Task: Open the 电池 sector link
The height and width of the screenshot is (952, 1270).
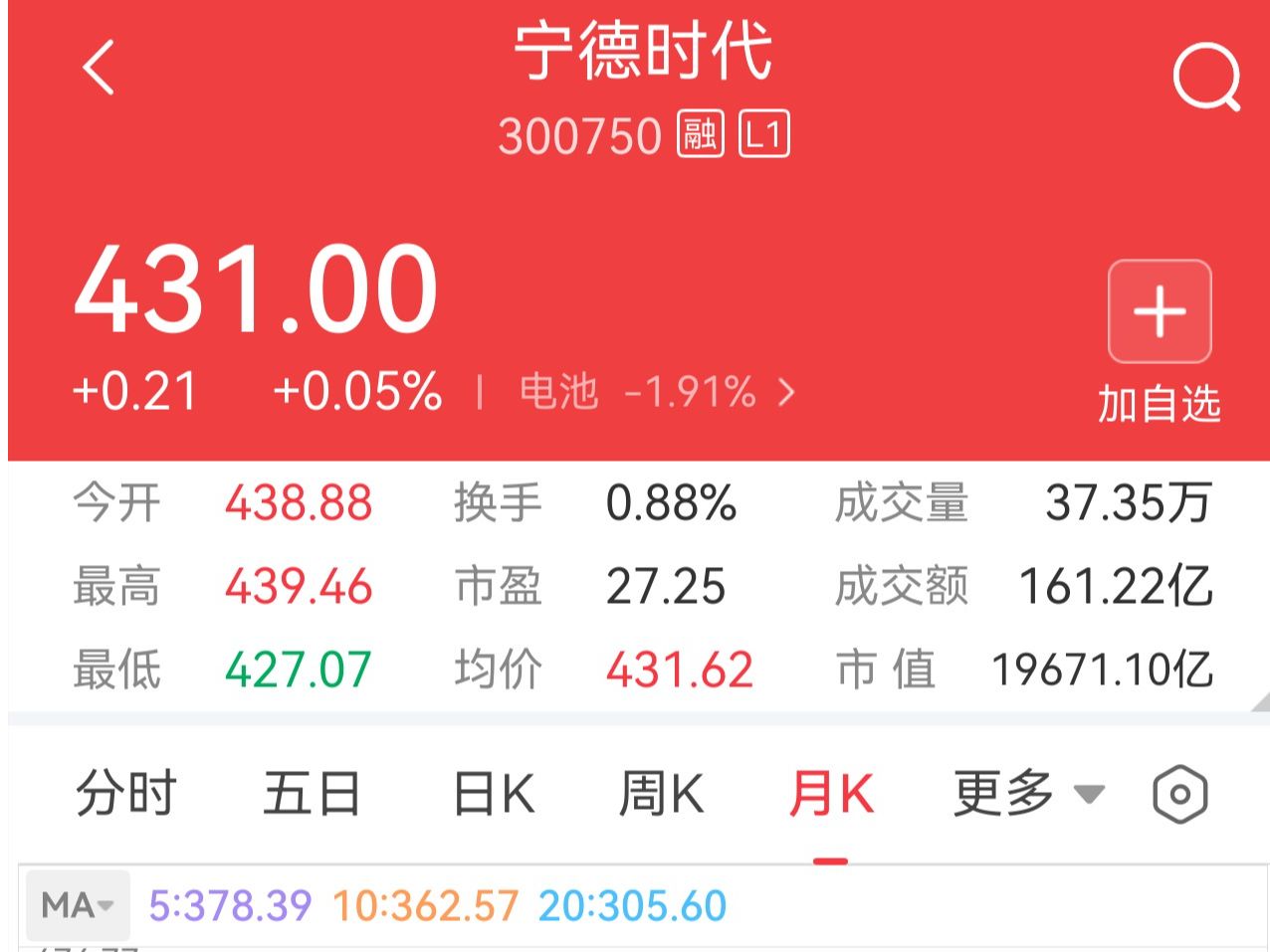Action: coord(657,392)
